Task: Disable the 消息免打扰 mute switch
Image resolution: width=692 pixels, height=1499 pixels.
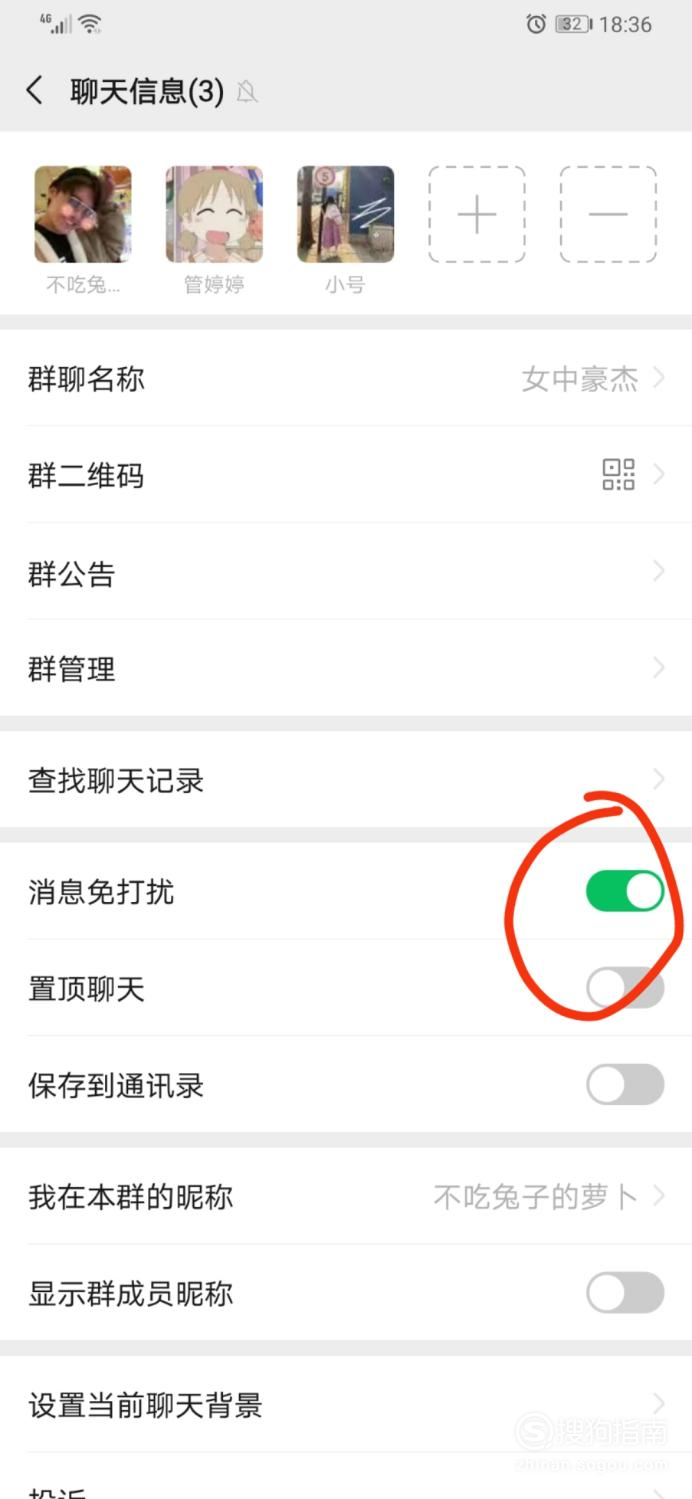Action: (x=625, y=891)
